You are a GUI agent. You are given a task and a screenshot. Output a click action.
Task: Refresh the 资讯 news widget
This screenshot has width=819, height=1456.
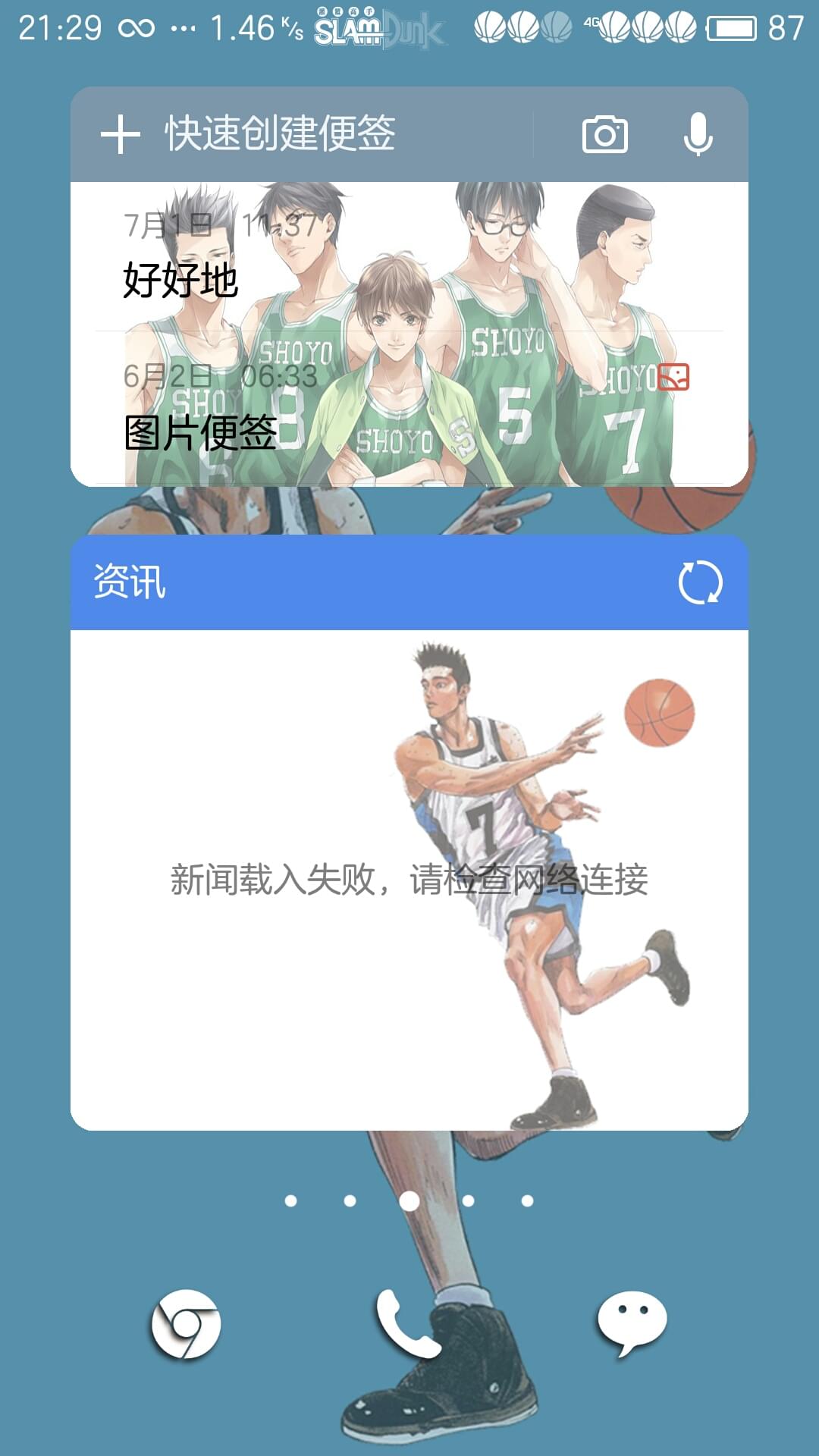click(700, 582)
